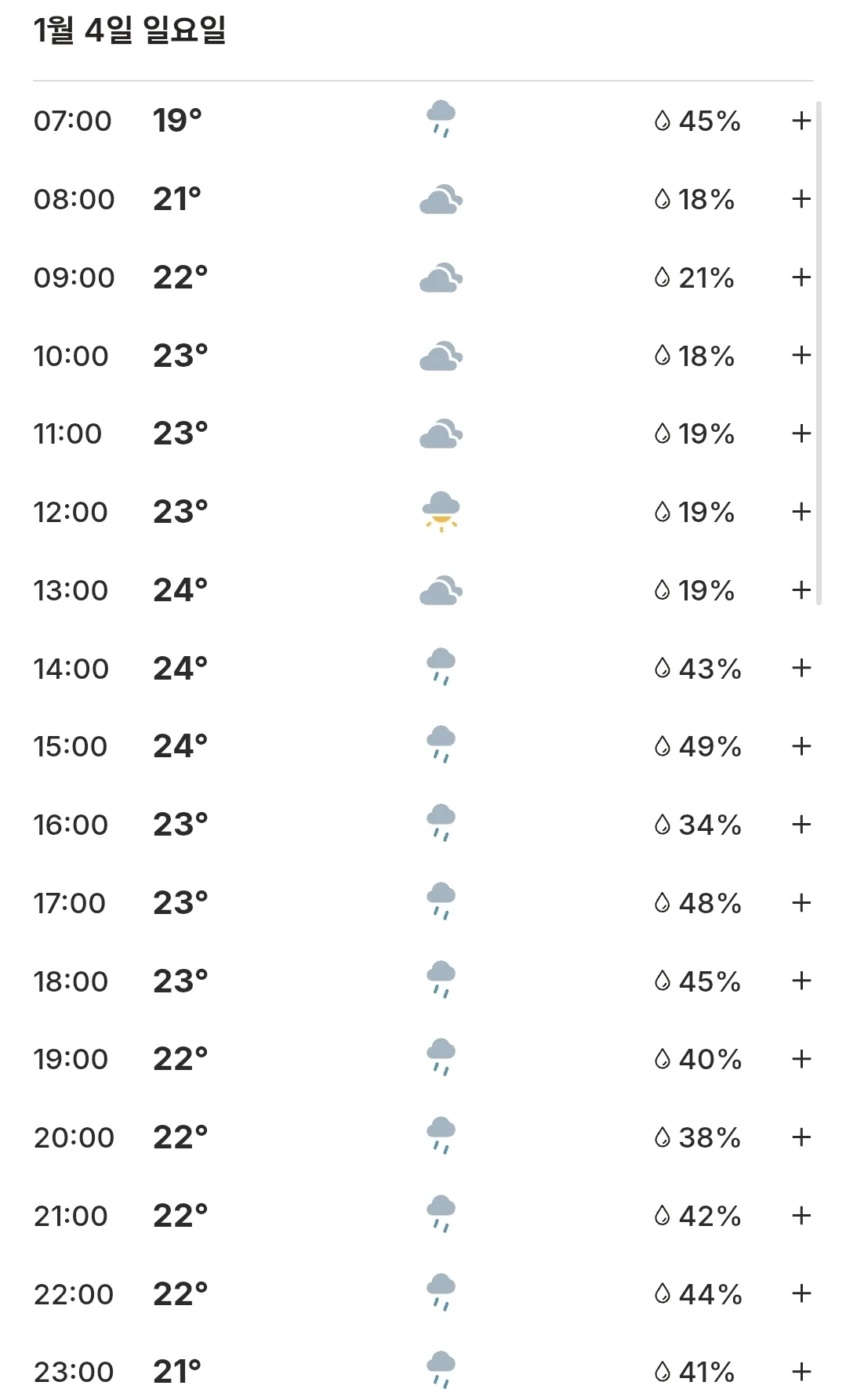This screenshot has width=846, height=1400.
Task: Tap the plus next to 19:00
Action: [801, 1059]
